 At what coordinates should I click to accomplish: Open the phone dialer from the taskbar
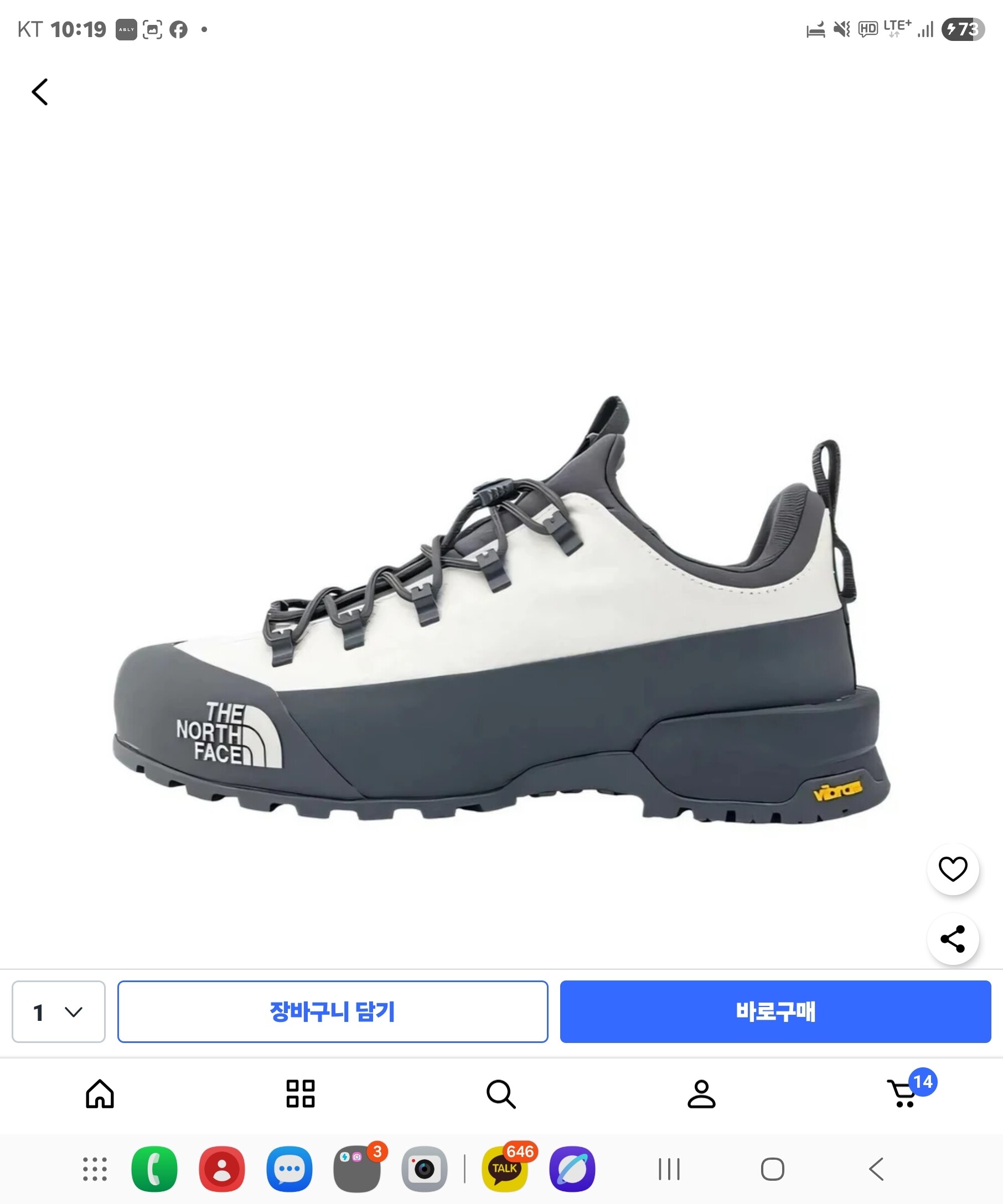pyautogui.click(x=154, y=1169)
